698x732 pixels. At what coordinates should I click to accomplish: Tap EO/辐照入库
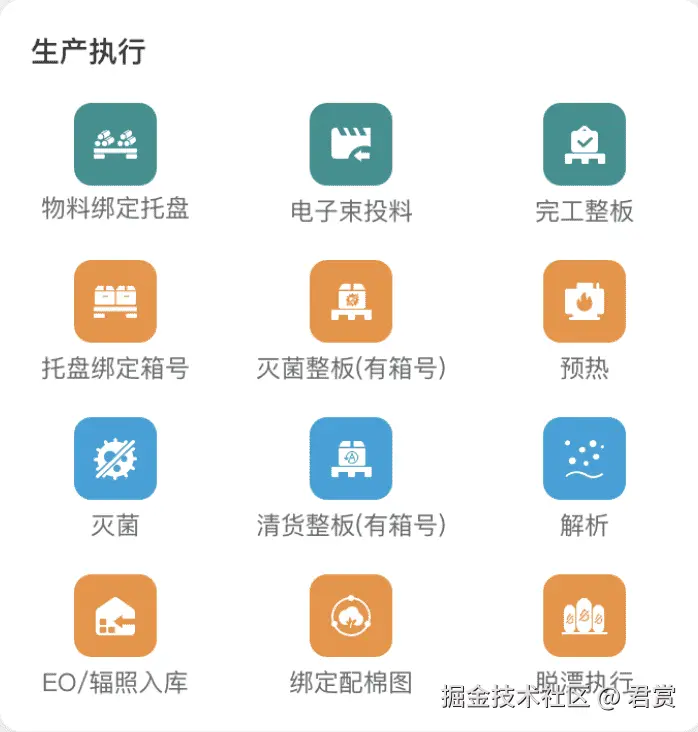coord(115,616)
